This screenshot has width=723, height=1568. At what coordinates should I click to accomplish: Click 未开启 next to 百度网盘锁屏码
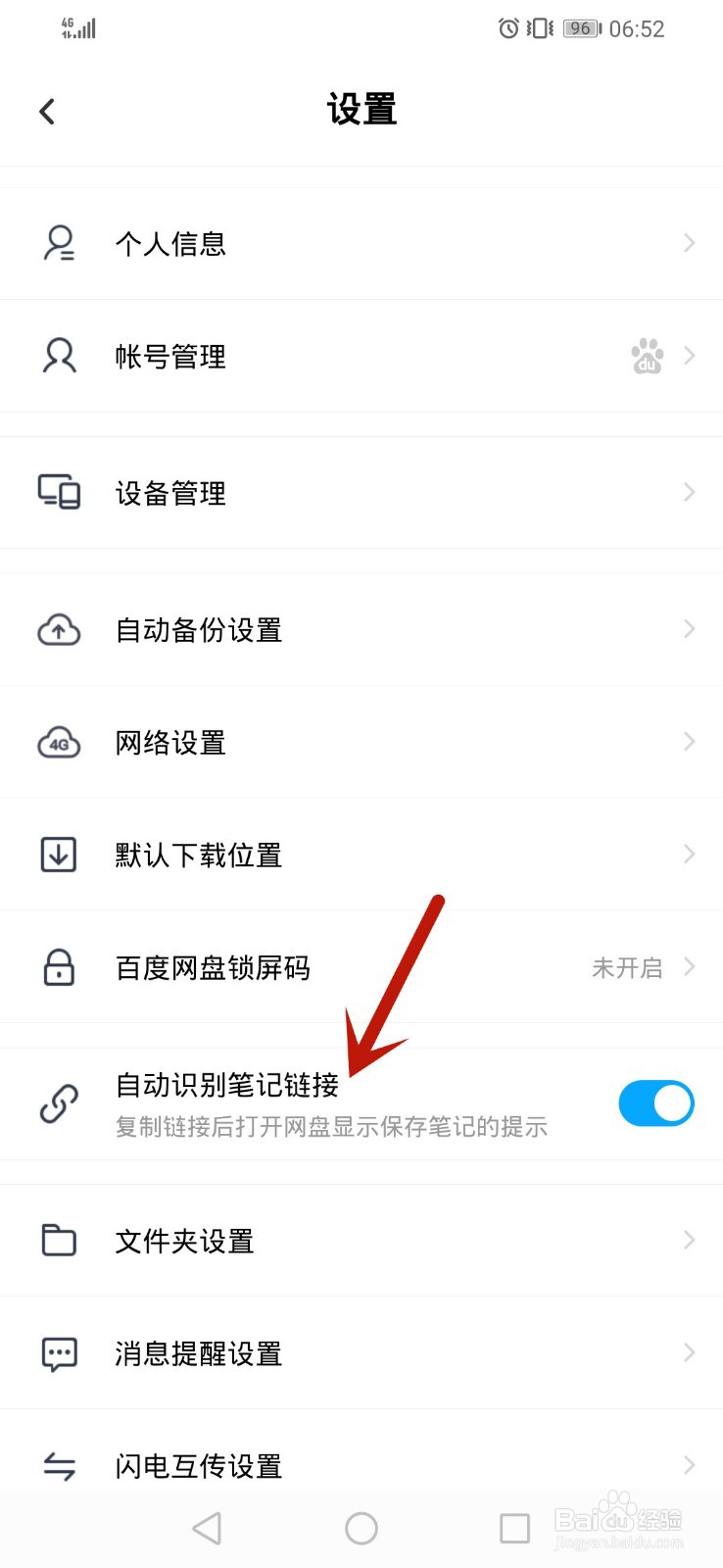tap(627, 967)
